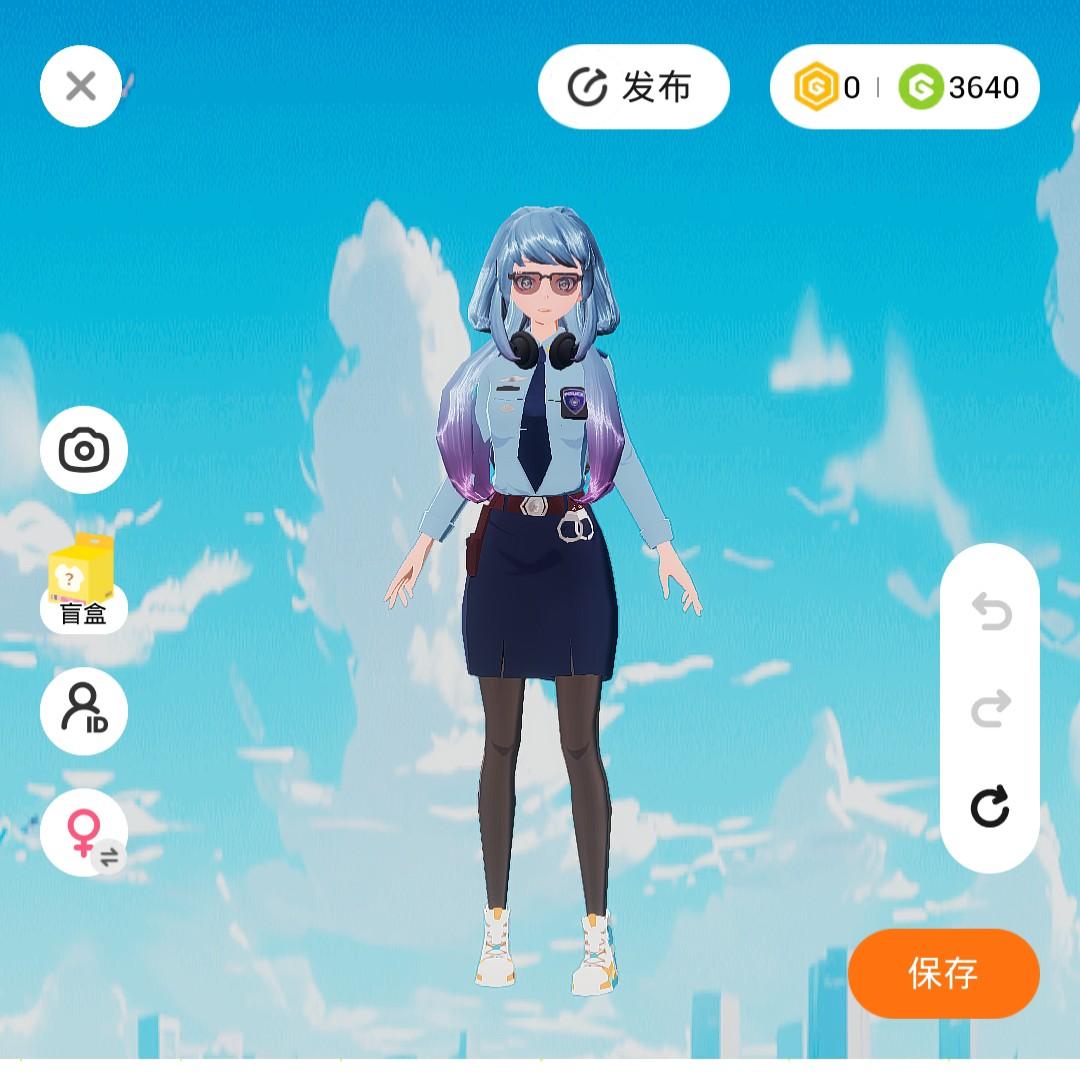Close the avatar editor with the X
Viewport: 1080px width, 1080px height.
tap(81, 86)
